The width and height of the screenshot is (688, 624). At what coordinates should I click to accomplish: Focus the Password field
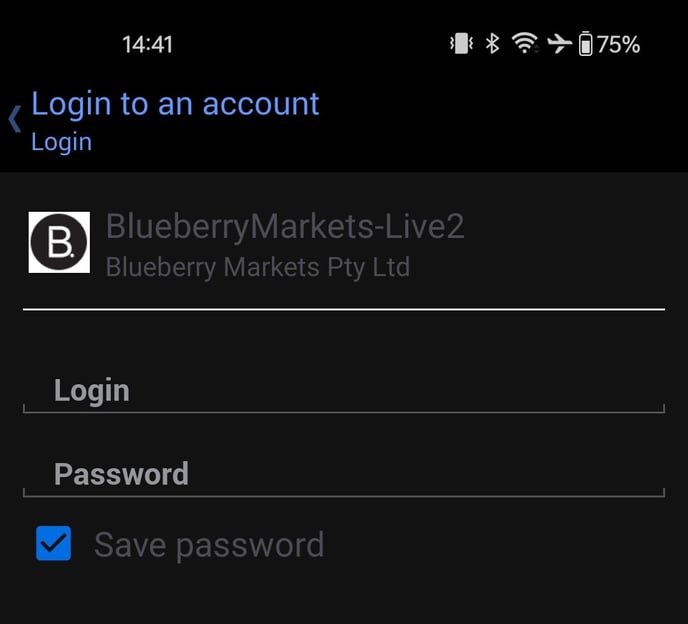tap(343, 474)
